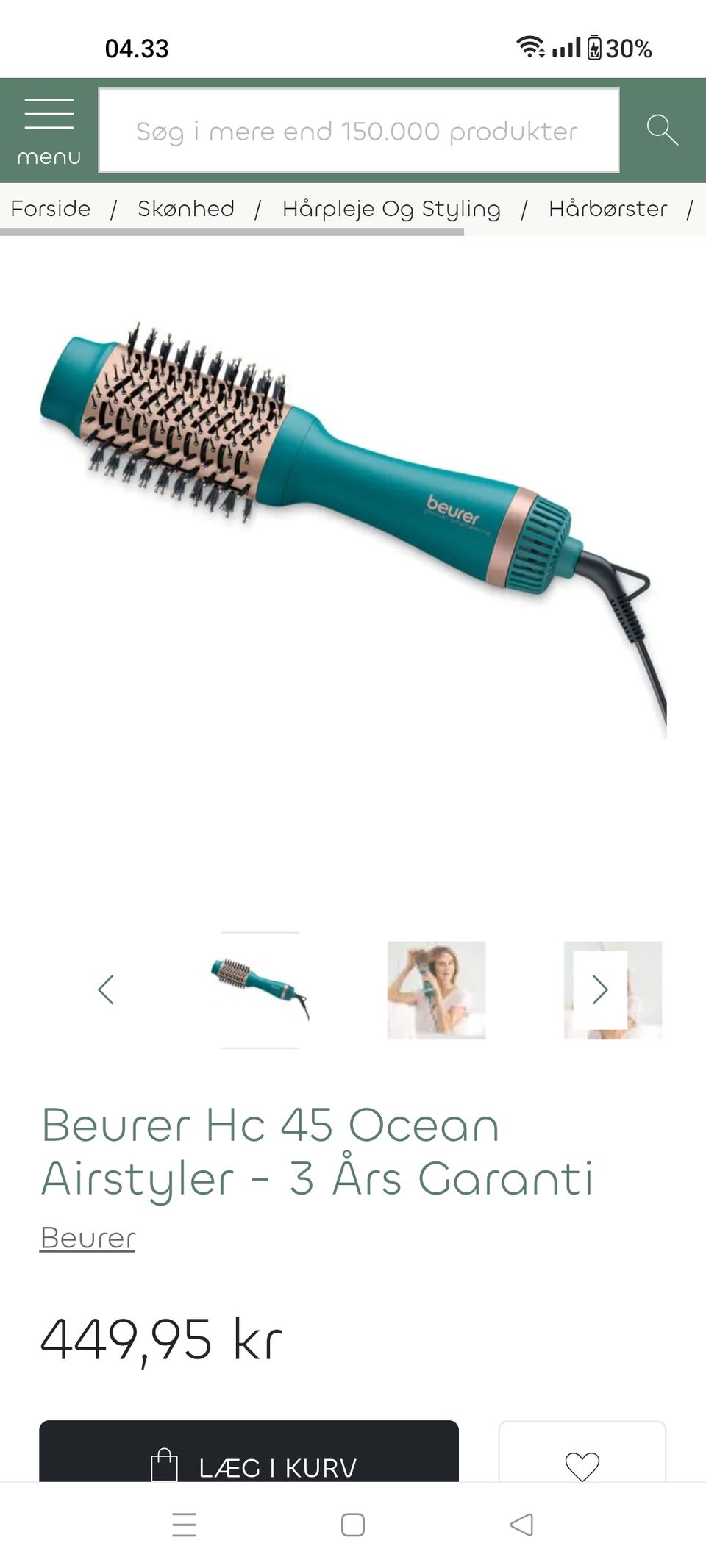Image resolution: width=706 pixels, height=1568 pixels.
Task: Tap the system back button
Action: (521, 1525)
